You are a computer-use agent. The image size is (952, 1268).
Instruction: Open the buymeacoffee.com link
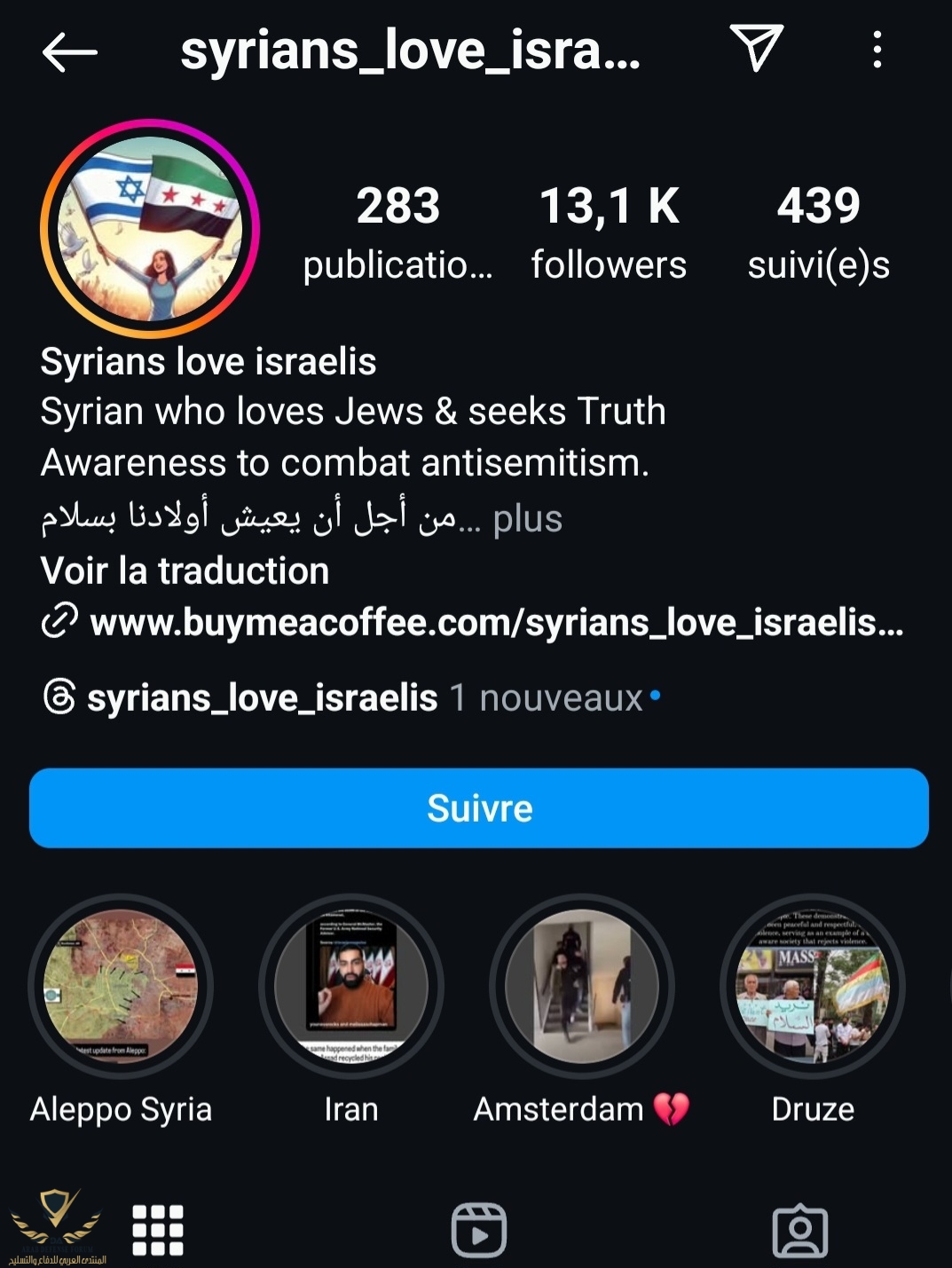(495, 622)
